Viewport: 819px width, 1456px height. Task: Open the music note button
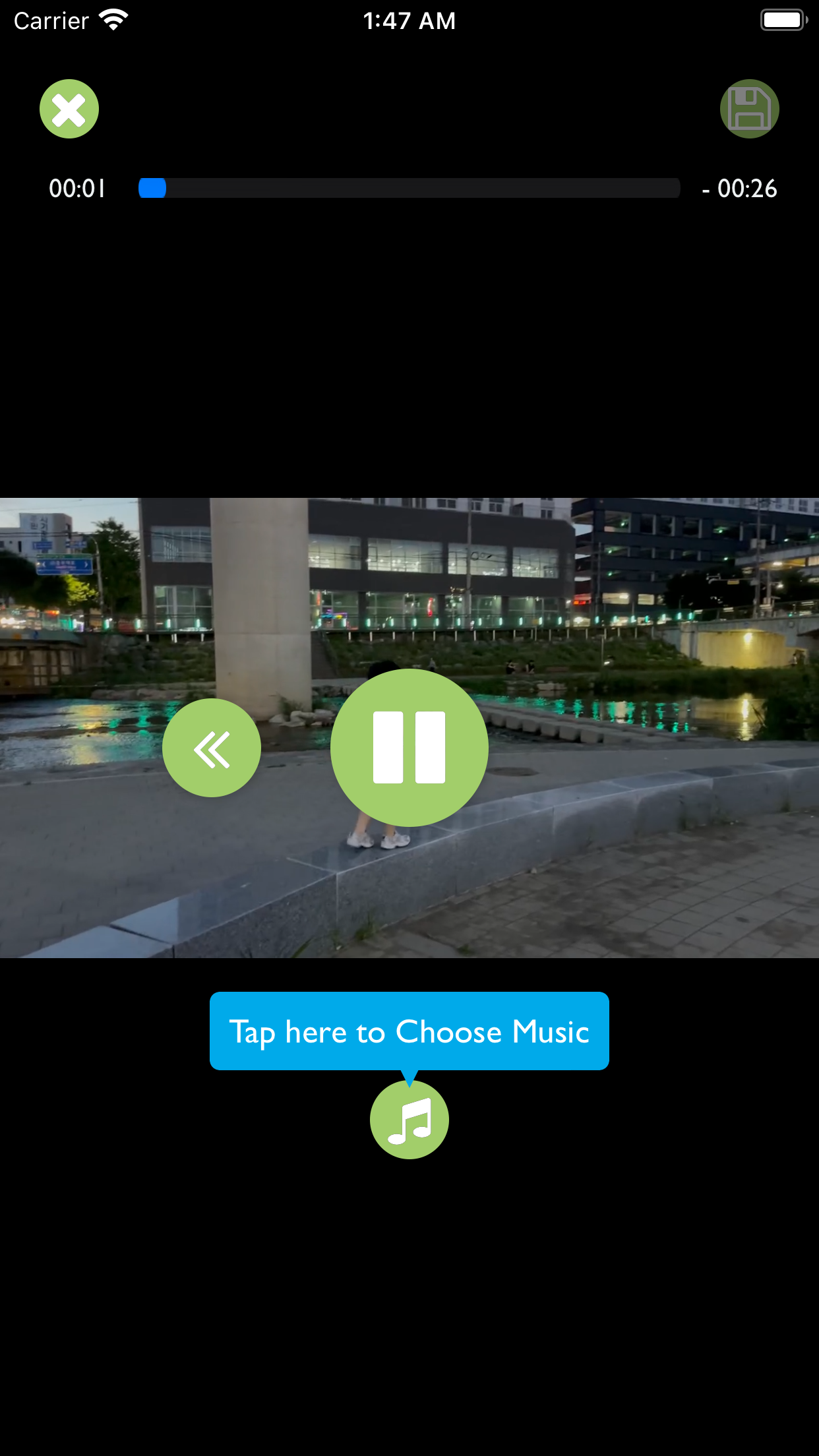pyautogui.click(x=409, y=1120)
